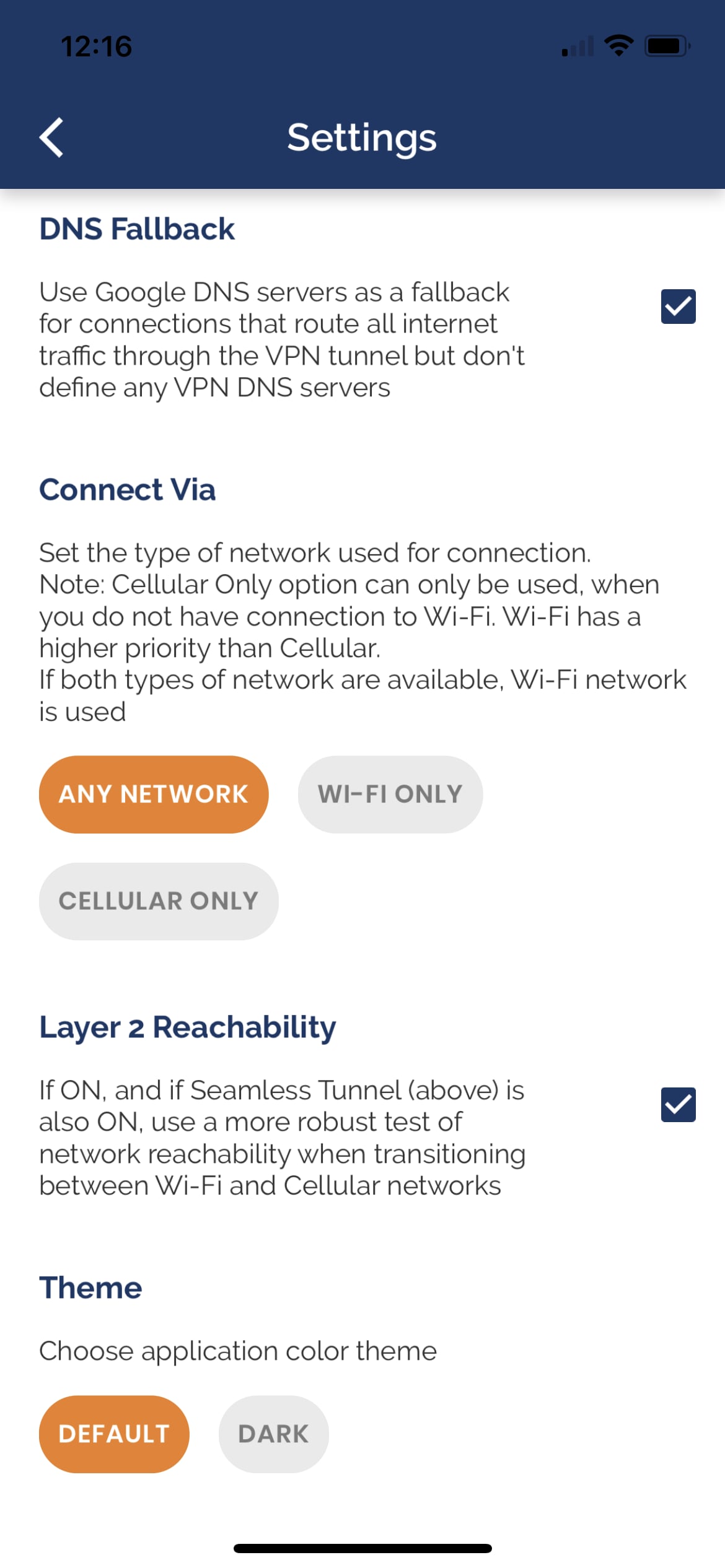Select the Default color theme

[x=114, y=1434]
